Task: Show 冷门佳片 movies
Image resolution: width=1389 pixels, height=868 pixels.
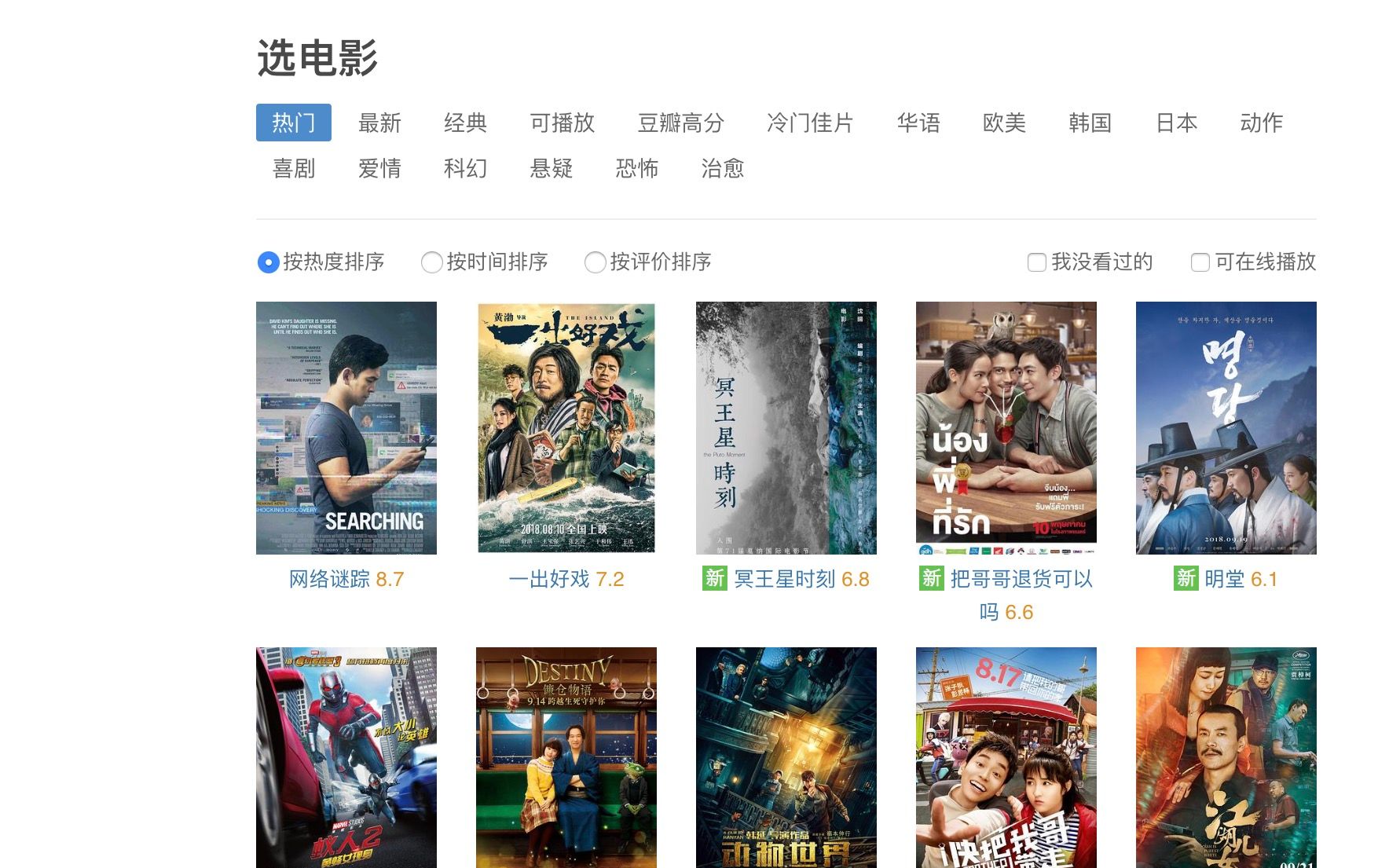Action: [x=810, y=123]
